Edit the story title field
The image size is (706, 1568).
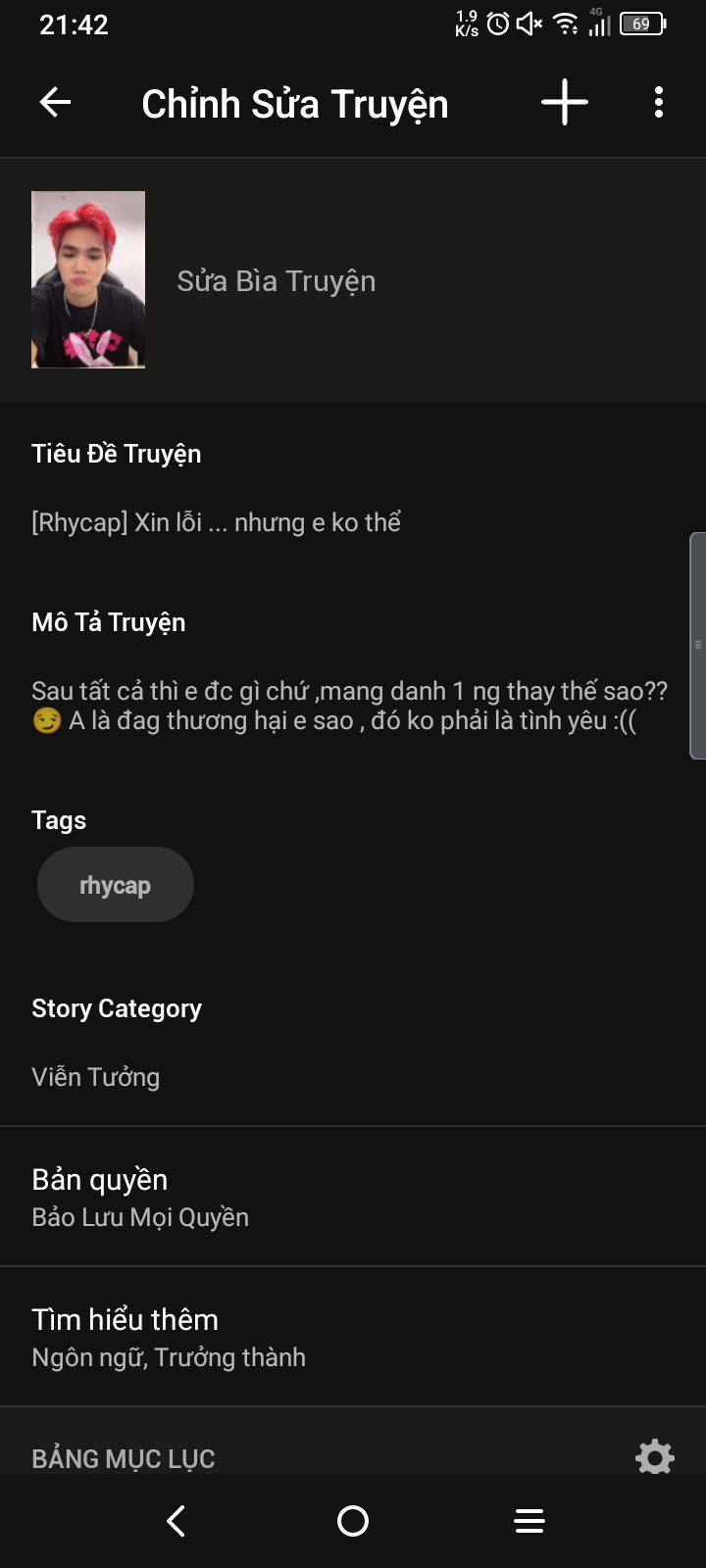(x=216, y=522)
